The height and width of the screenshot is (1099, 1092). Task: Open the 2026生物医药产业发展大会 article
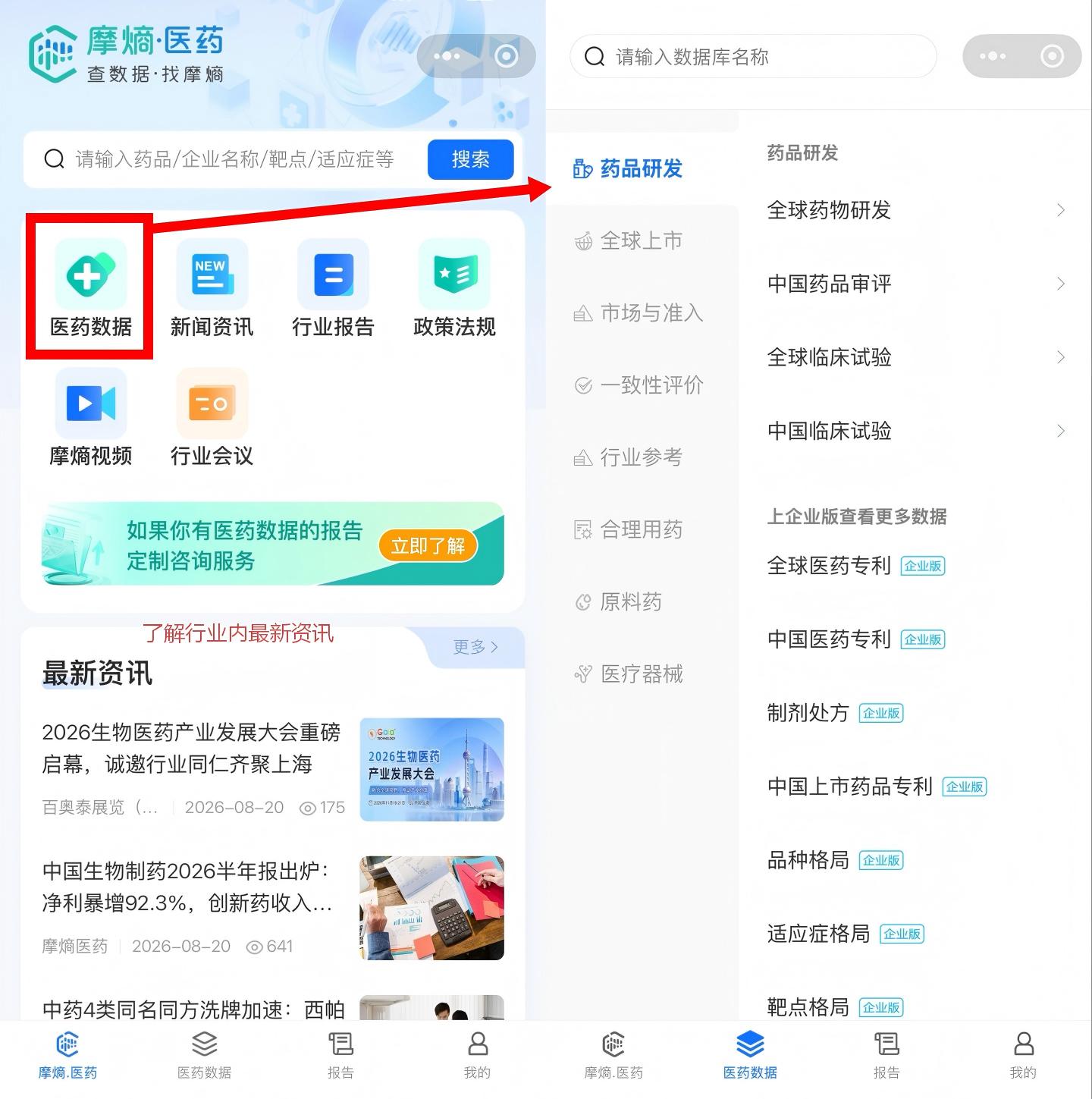tap(273, 769)
